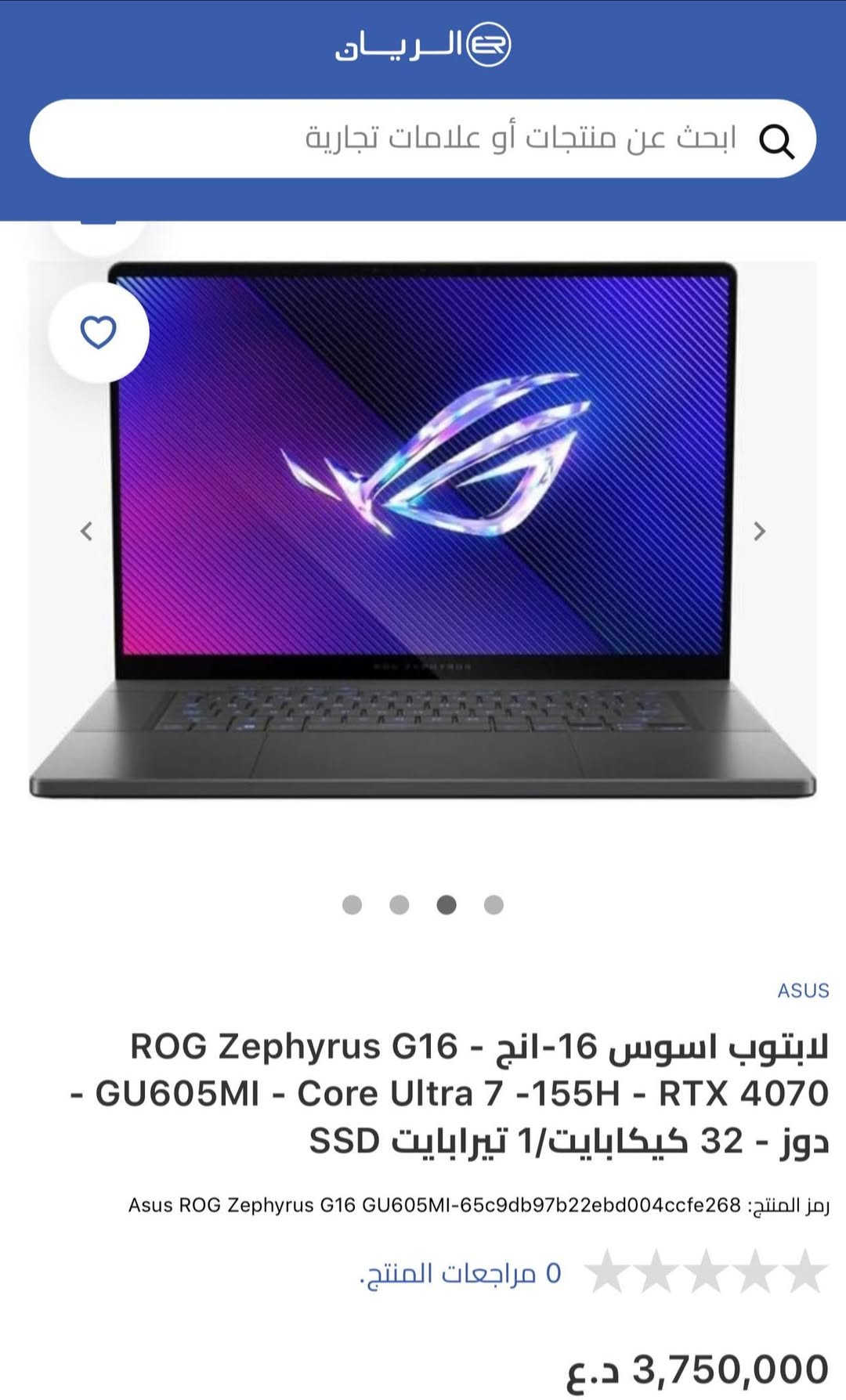Open the ASUS brand link

point(802,990)
